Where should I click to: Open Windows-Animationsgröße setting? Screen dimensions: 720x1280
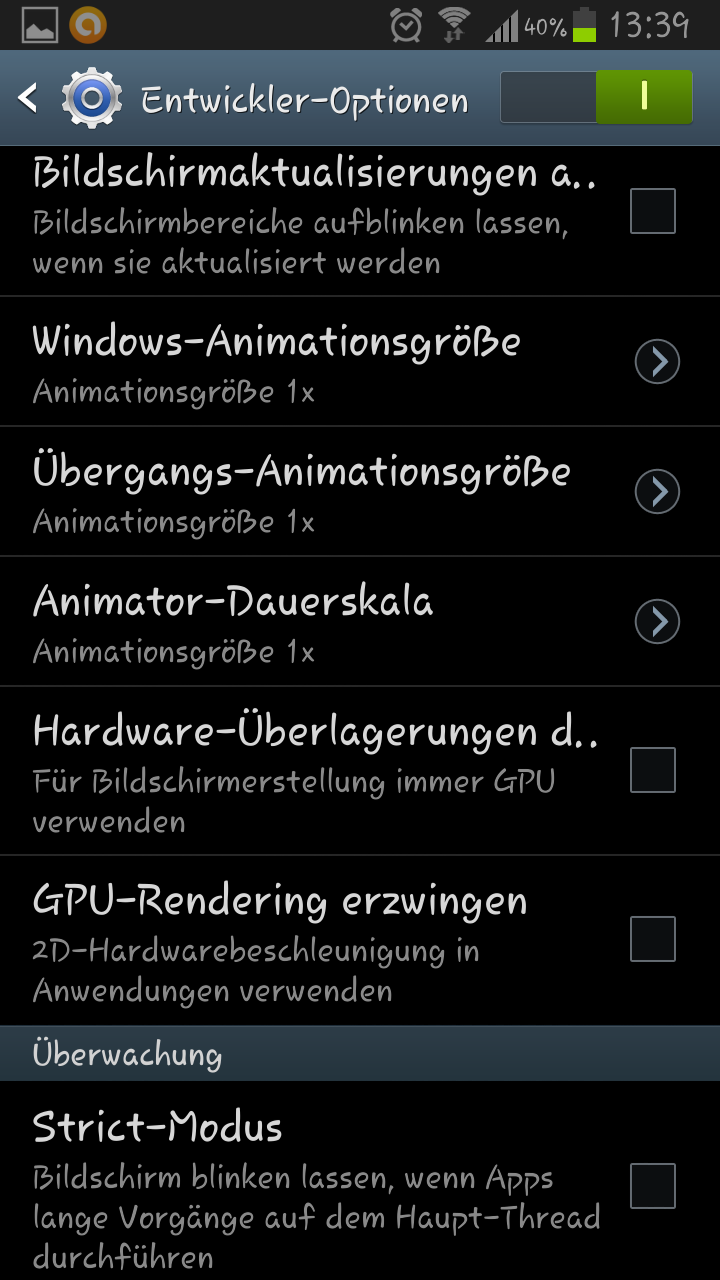point(657,362)
